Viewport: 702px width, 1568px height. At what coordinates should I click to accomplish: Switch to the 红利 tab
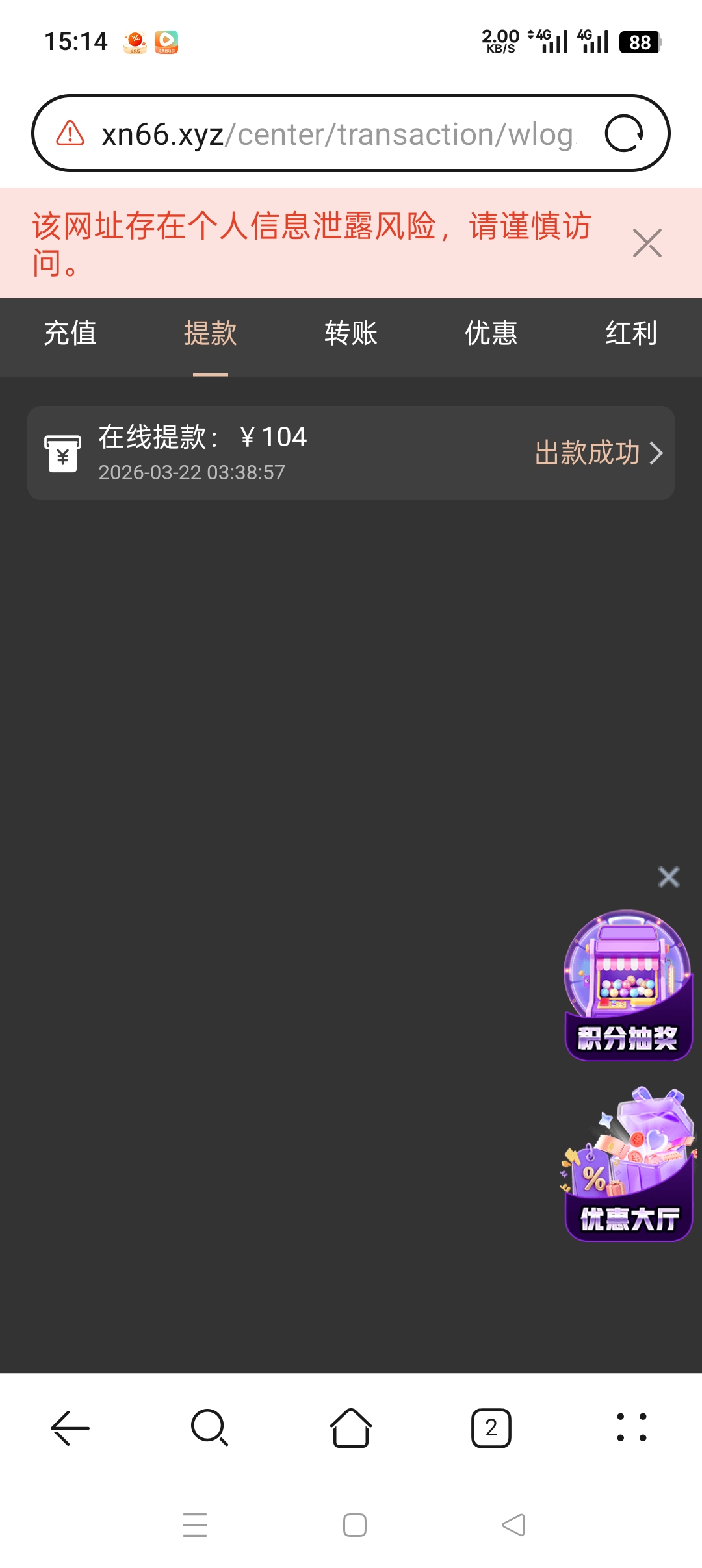(629, 334)
